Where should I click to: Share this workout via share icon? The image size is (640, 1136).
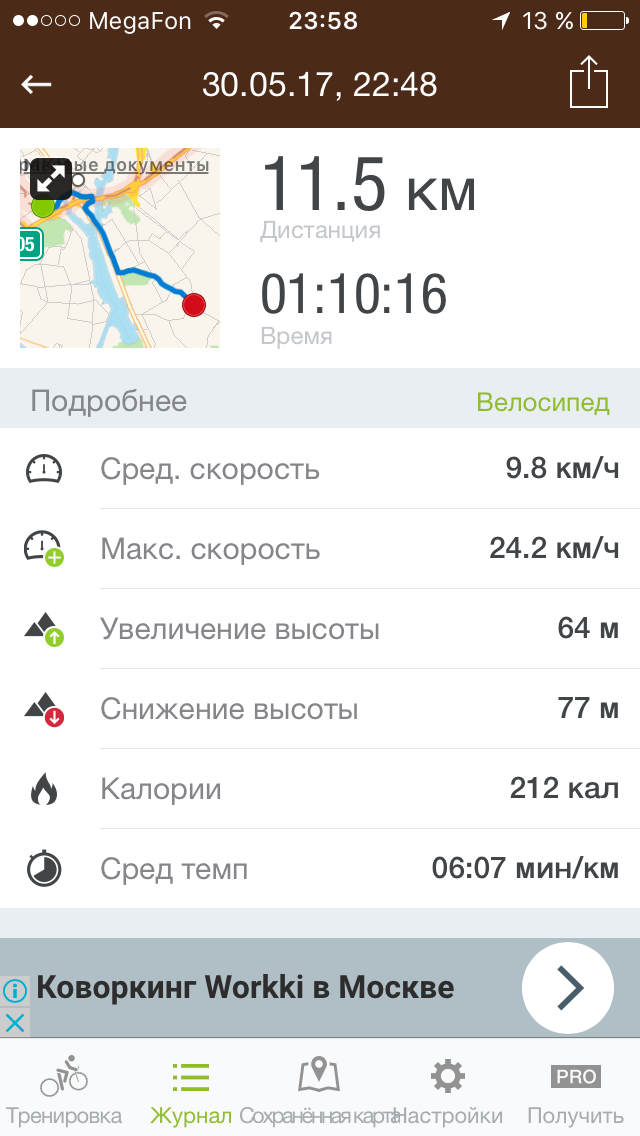coord(589,83)
